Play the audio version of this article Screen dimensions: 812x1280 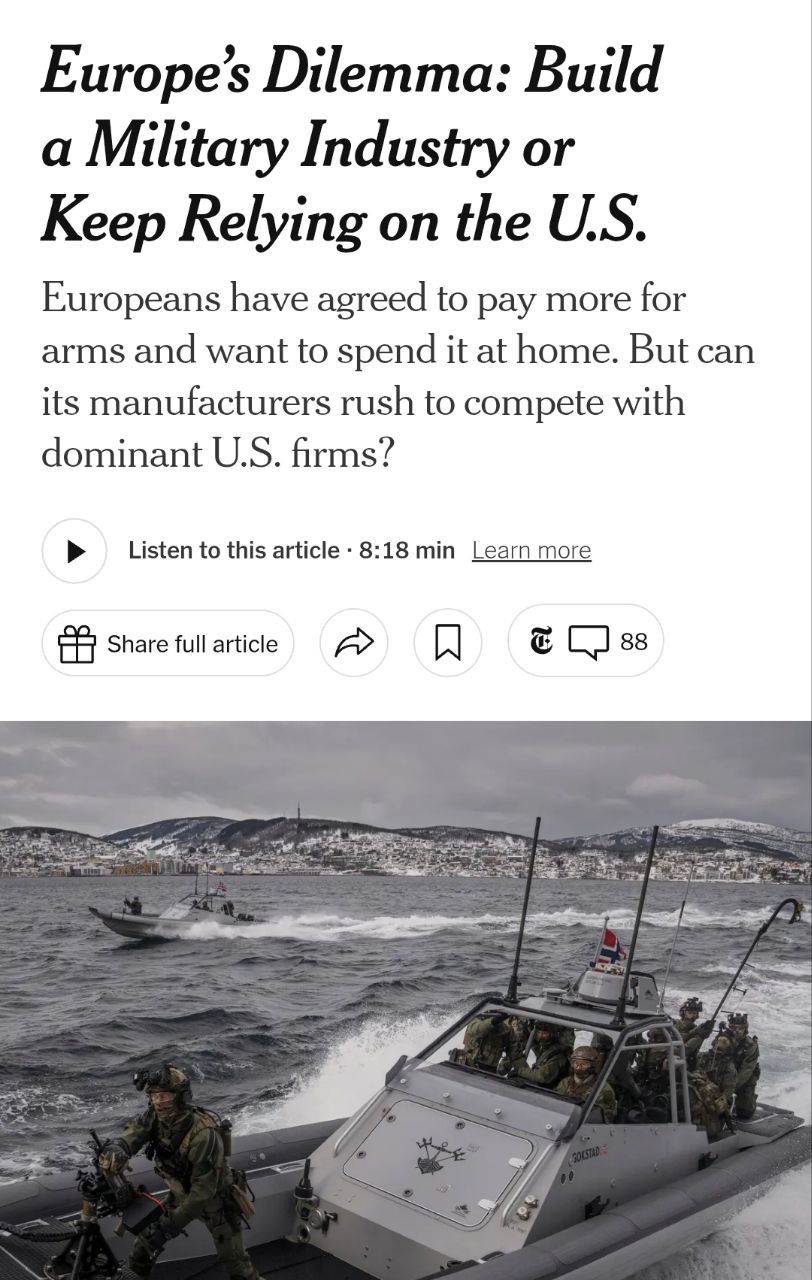tap(74, 551)
